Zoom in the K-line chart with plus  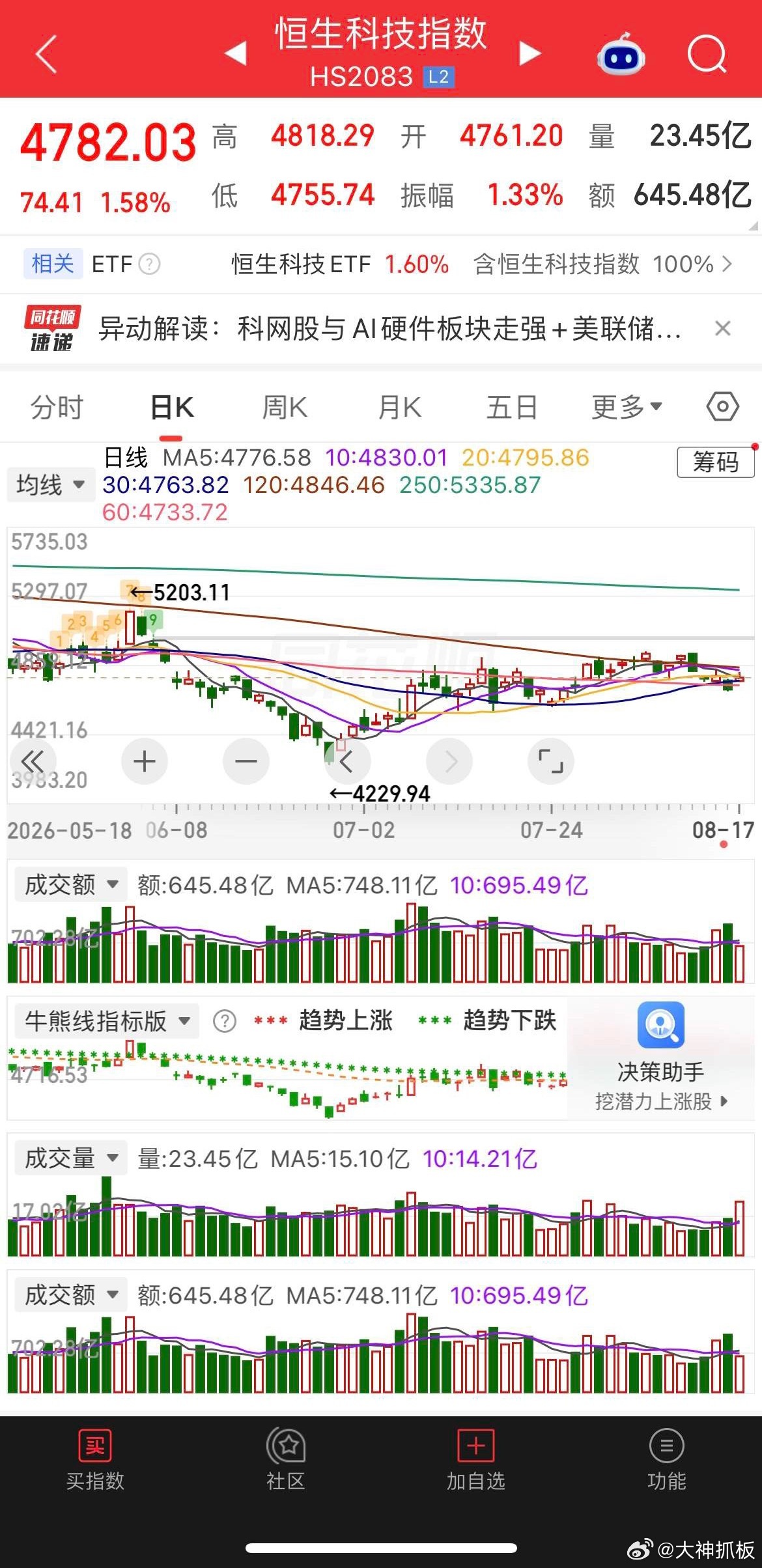pos(145,761)
